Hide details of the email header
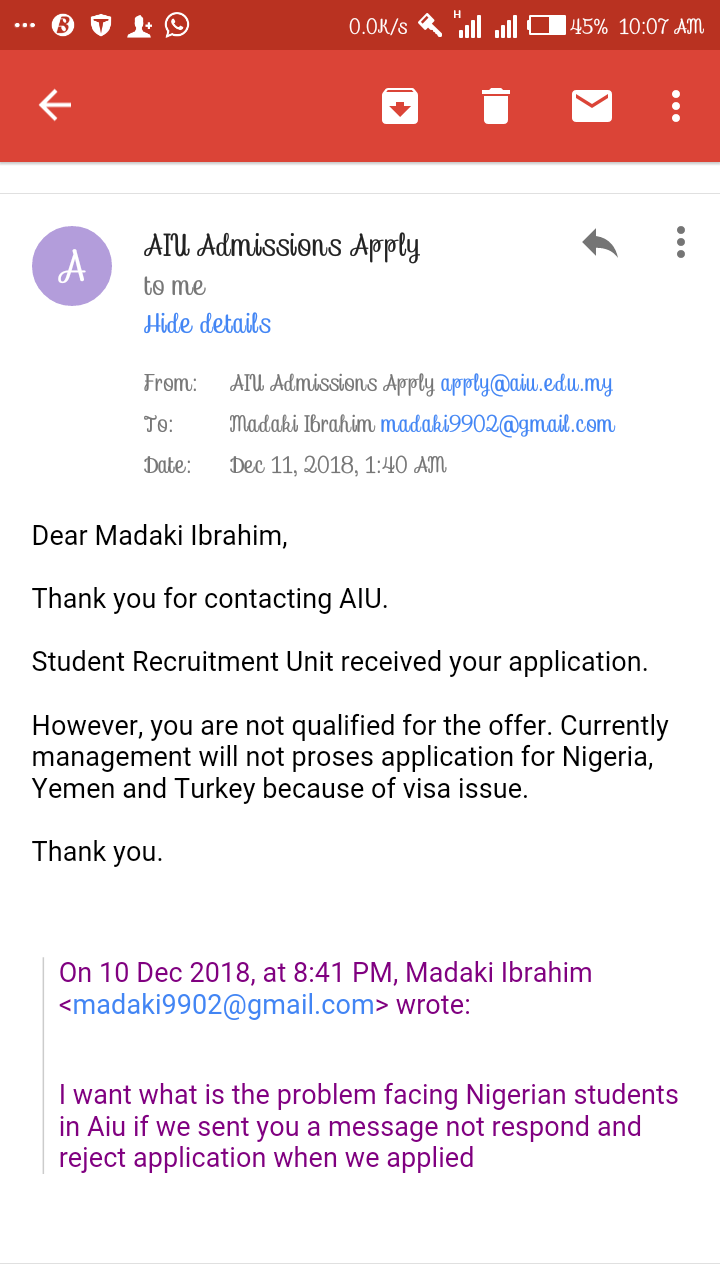 (207, 324)
